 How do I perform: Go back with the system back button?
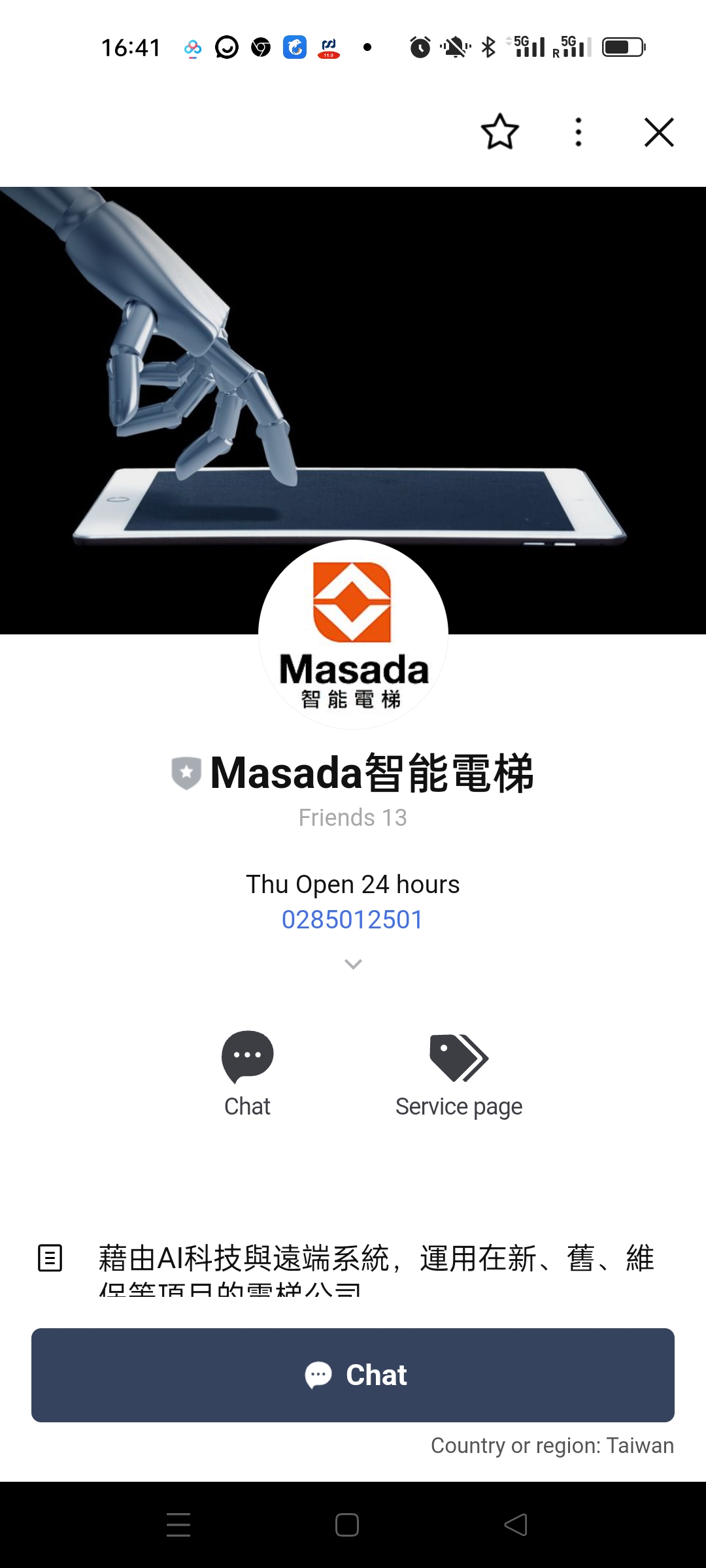pyautogui.click(x=516, y=1525)
